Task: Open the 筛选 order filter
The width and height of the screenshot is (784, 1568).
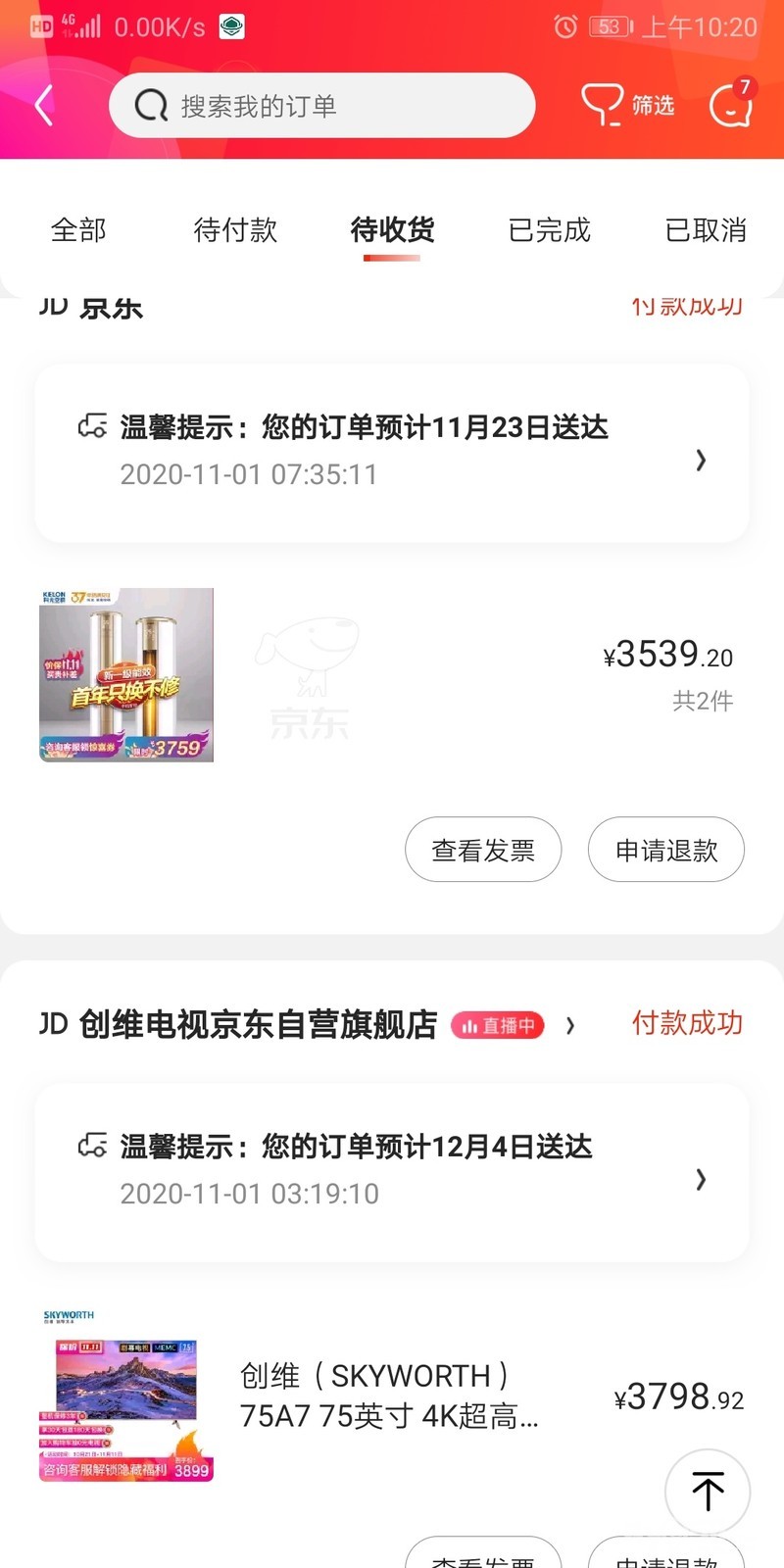Action: click(628, 105)
